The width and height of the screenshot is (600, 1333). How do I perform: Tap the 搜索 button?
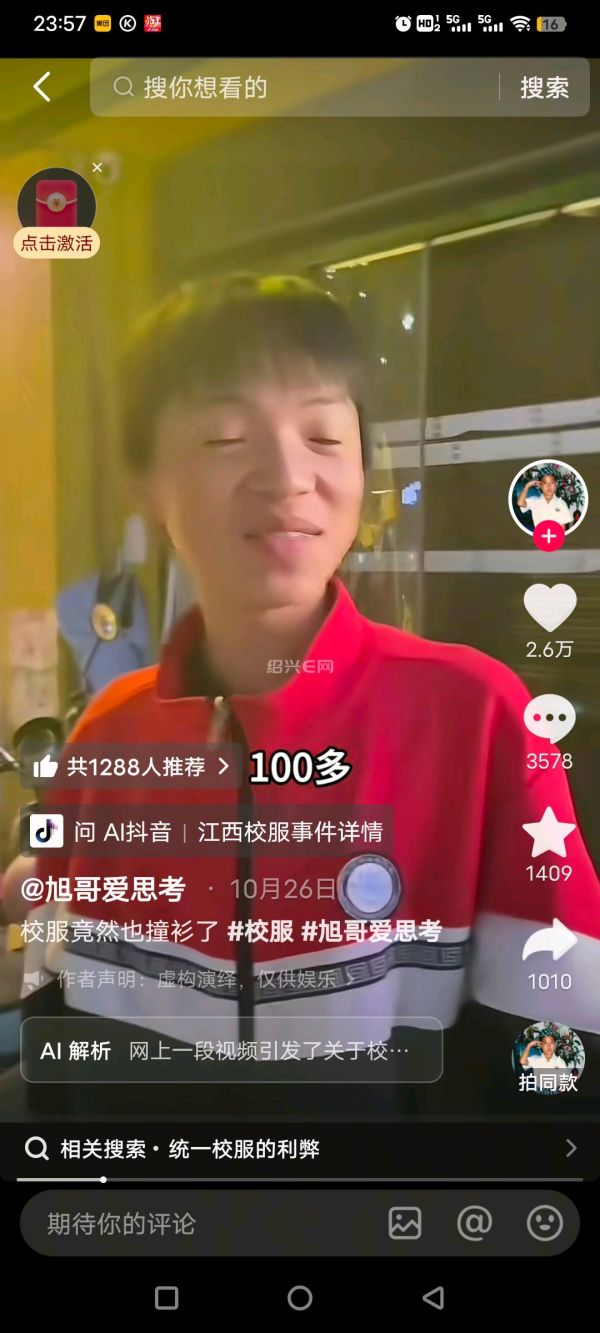tap(544, 88)
